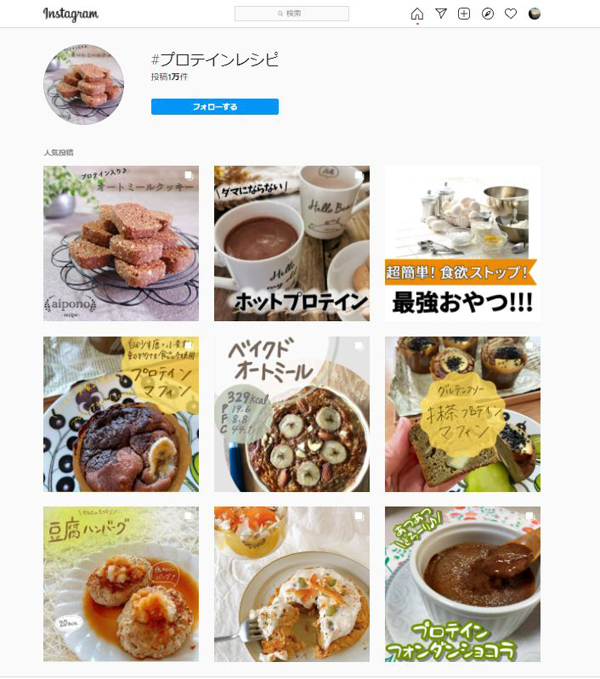
Task: Open your profile avatar menu
Action: pos(534,14)
